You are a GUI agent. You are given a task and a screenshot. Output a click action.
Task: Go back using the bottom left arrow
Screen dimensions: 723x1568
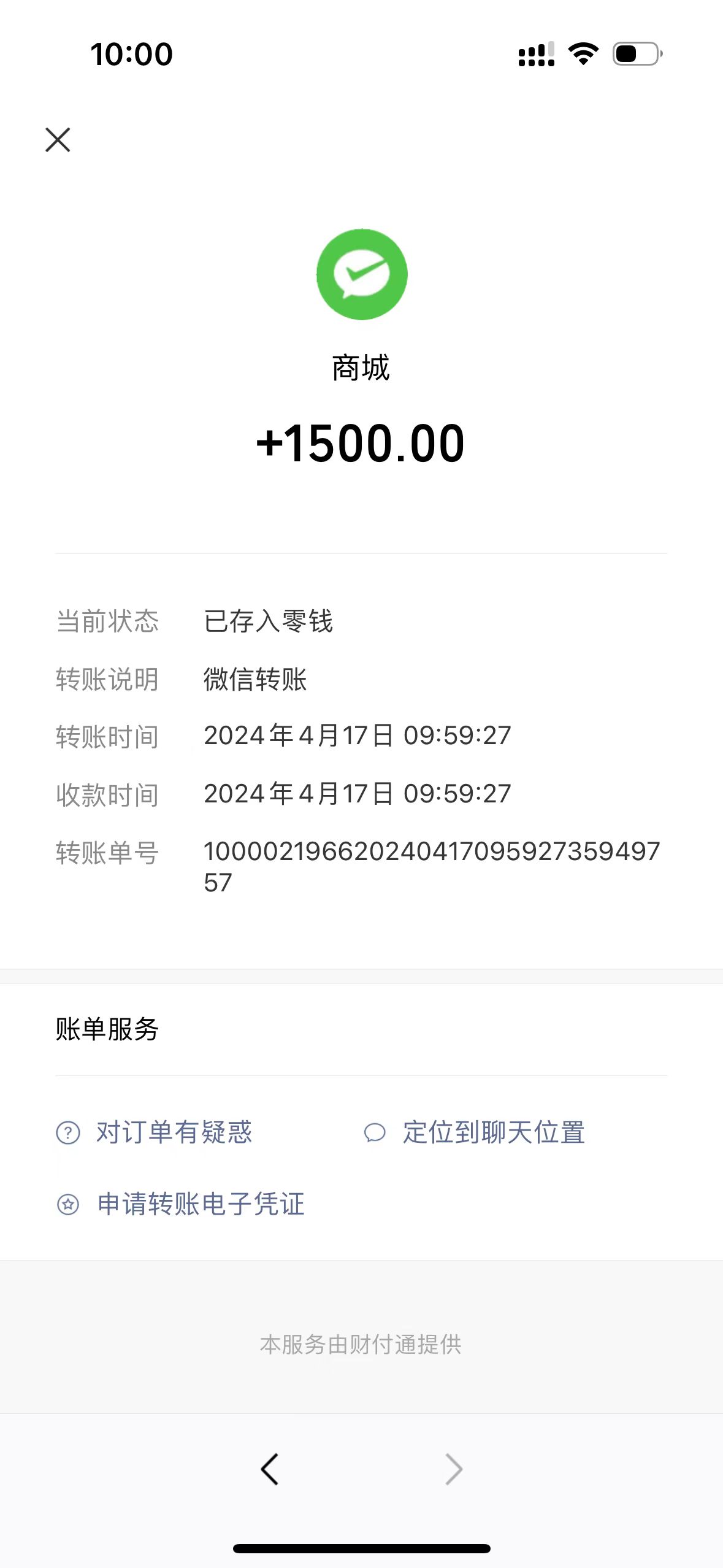coord(270,1469)
